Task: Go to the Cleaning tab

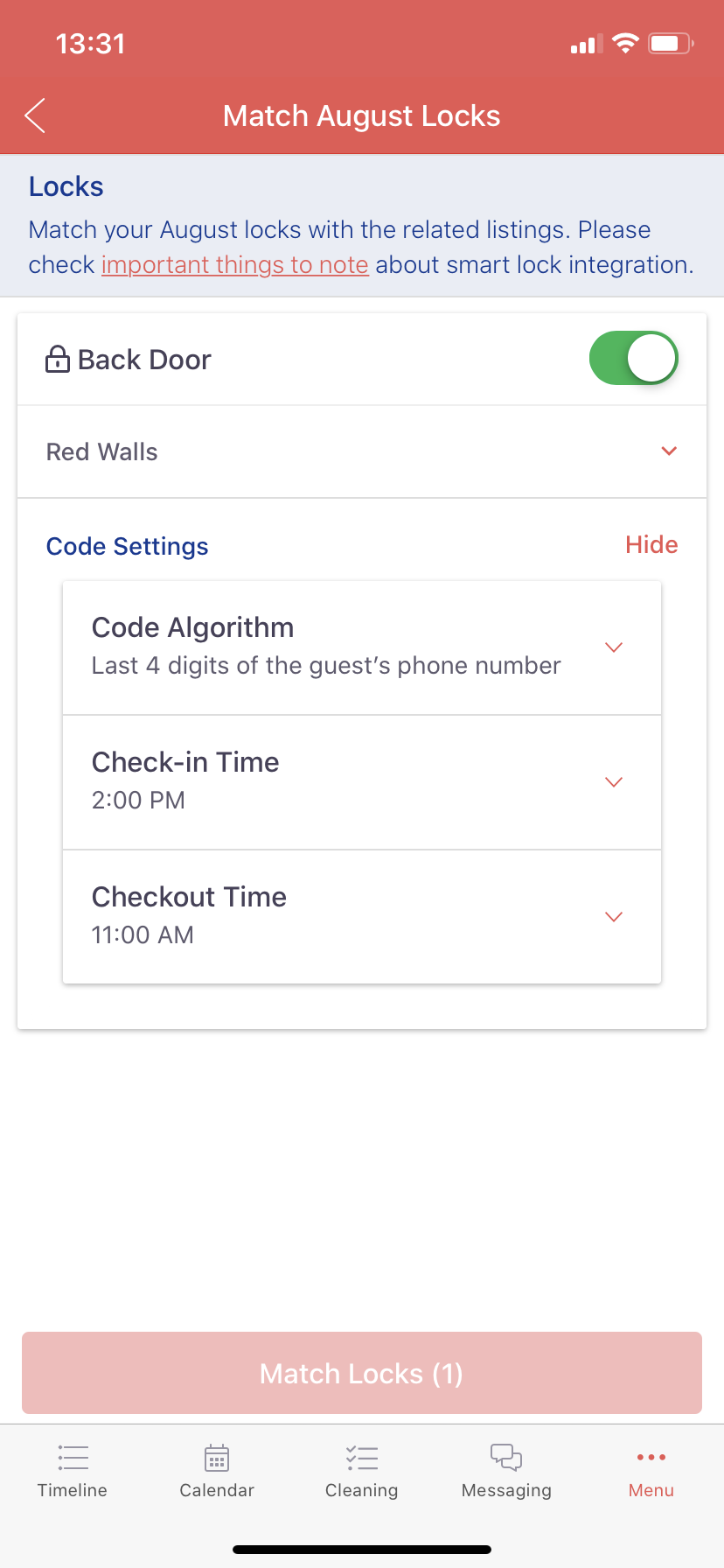Action: [362, 1472]
